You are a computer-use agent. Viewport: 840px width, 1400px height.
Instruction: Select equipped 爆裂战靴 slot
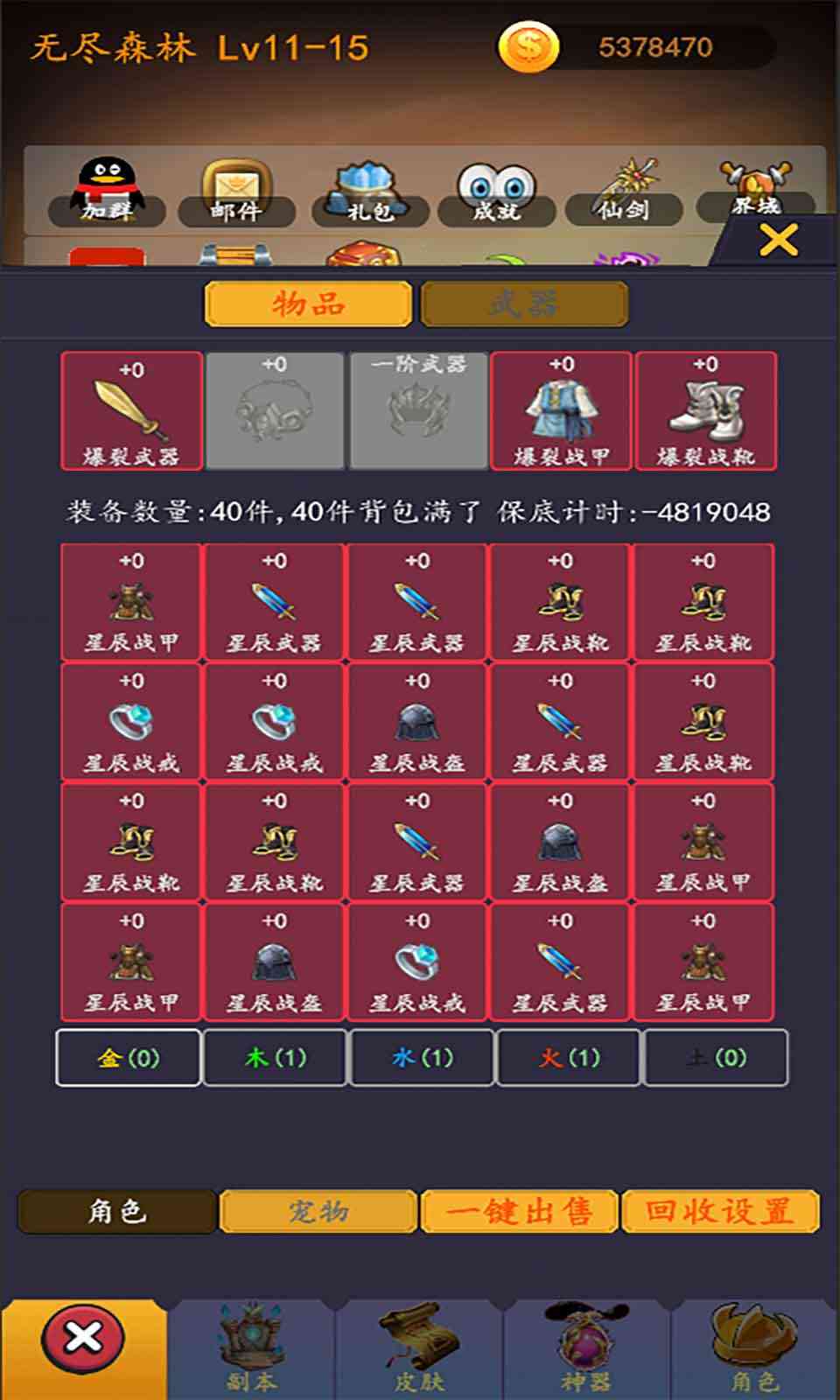click(705, 410)
